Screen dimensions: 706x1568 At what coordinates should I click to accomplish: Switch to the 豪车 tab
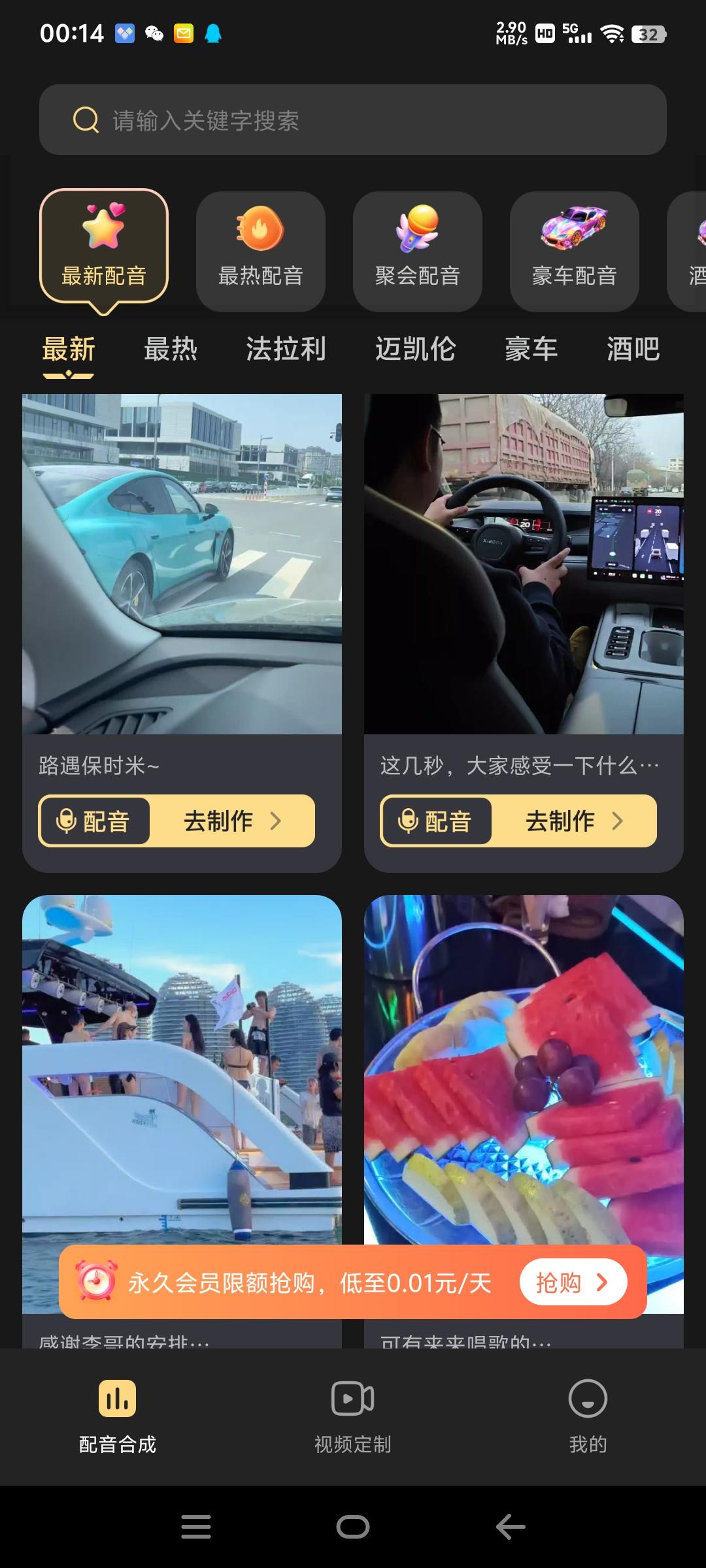[x=531, y=349]
